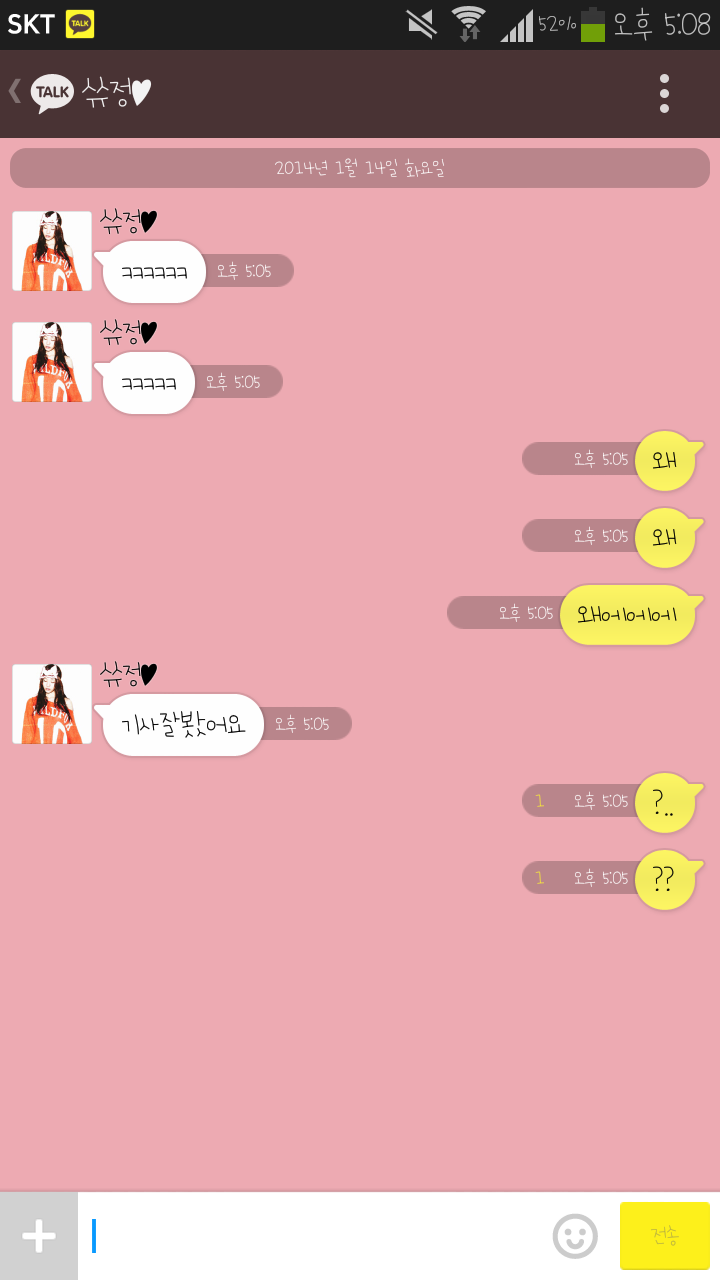Open the emoticon picker
The image size is (720, 1280).
click(x=575, y=1236)
